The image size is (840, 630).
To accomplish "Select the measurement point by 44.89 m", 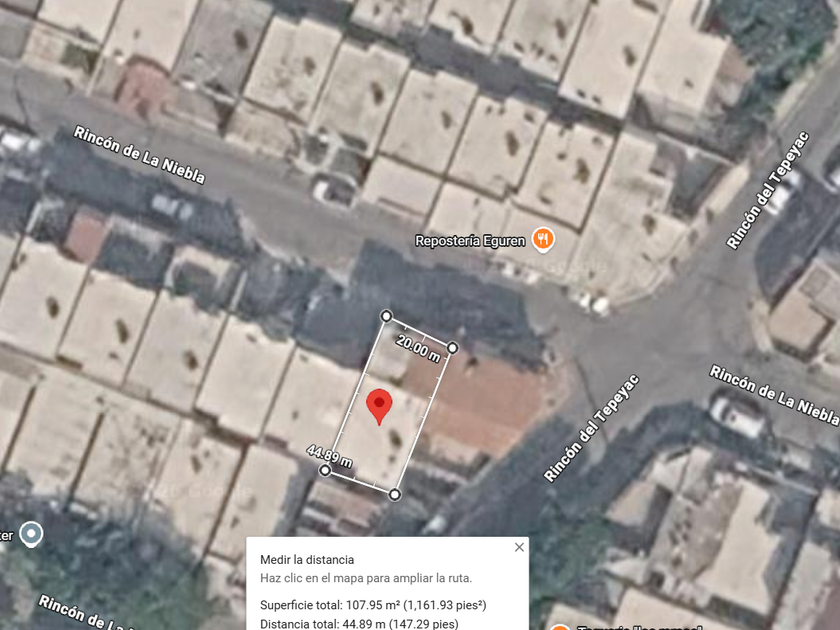I will [325, 470].
